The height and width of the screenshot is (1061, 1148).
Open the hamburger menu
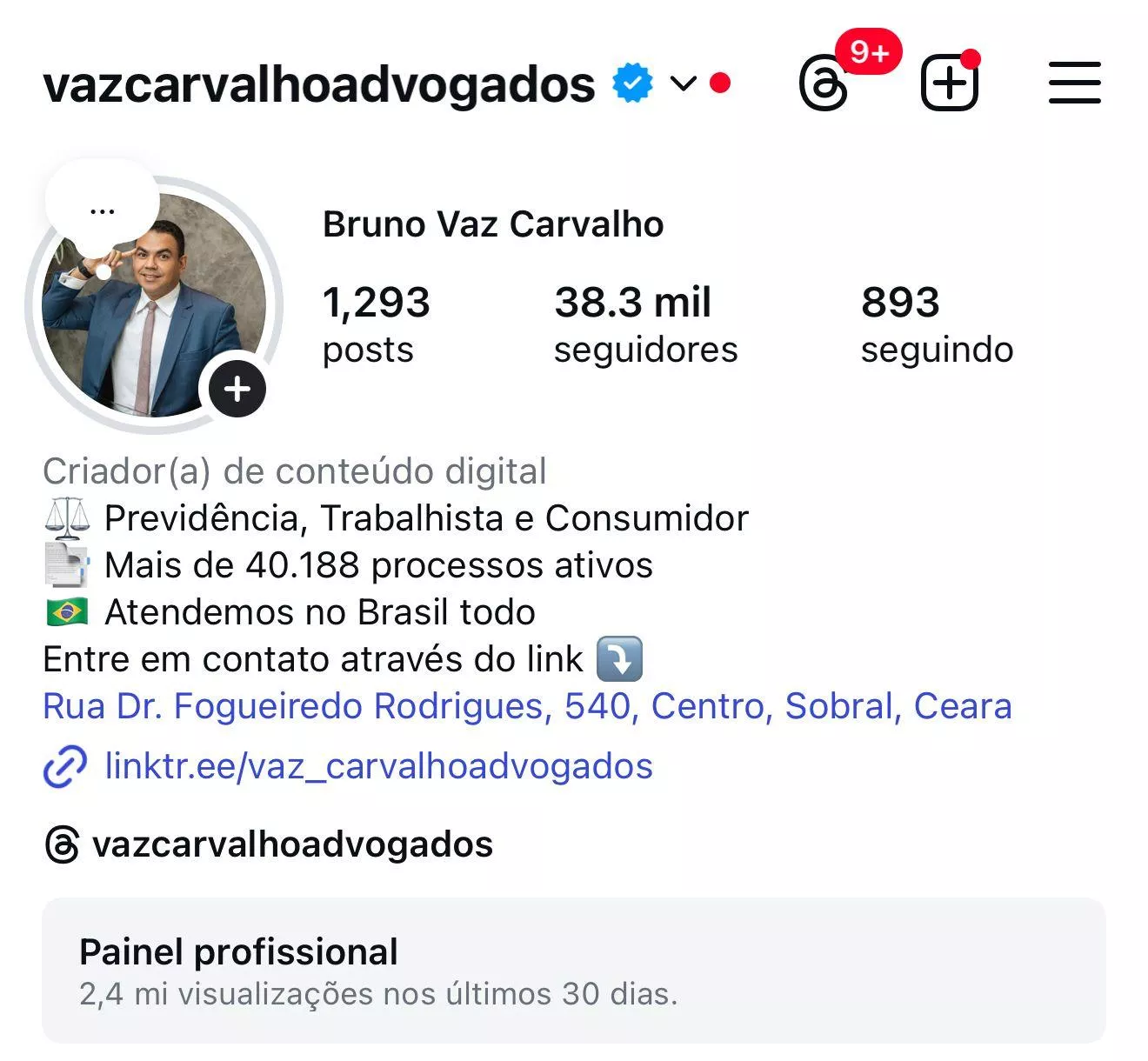pyautogui.click(x=1074, y=83)
